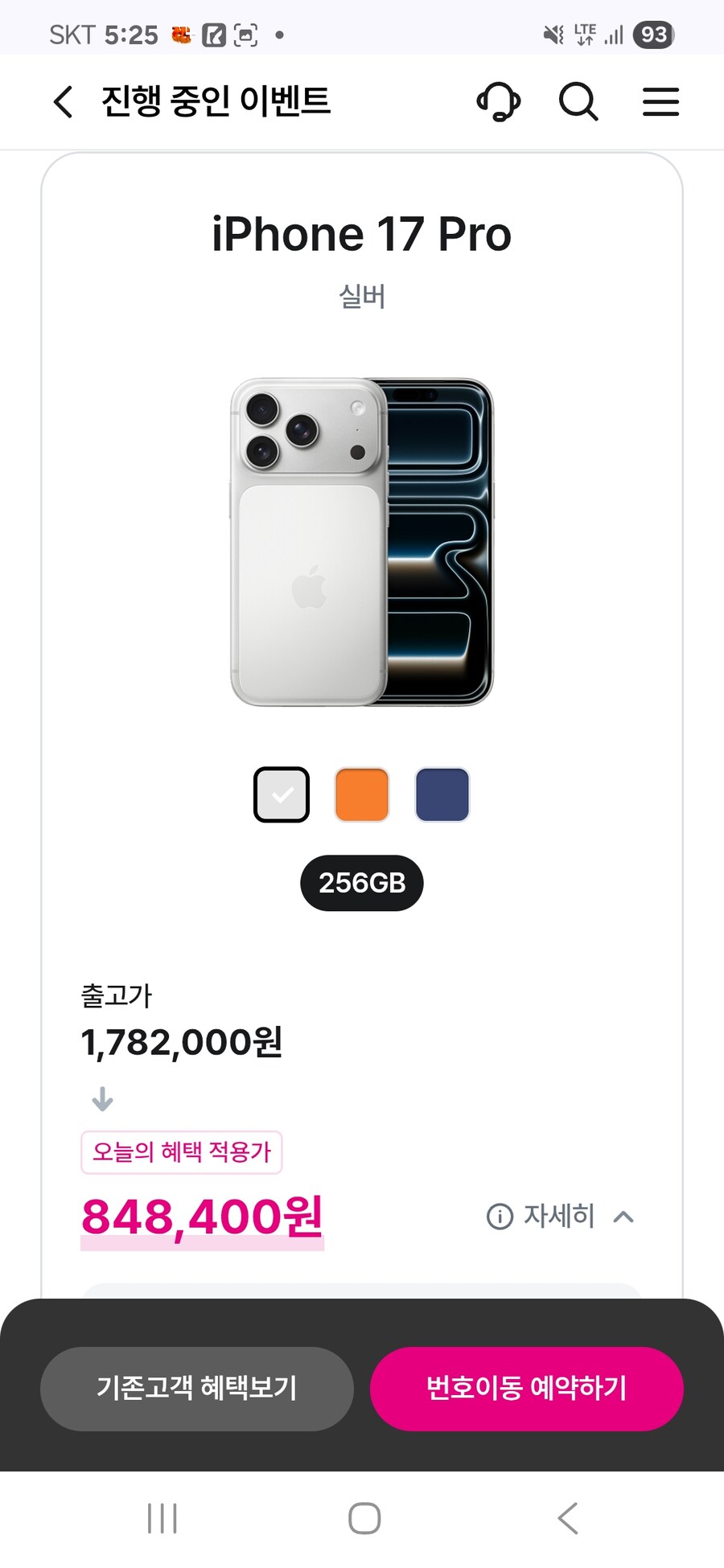Open system recent apps
724x1568 pixels.
point(162,1518)
